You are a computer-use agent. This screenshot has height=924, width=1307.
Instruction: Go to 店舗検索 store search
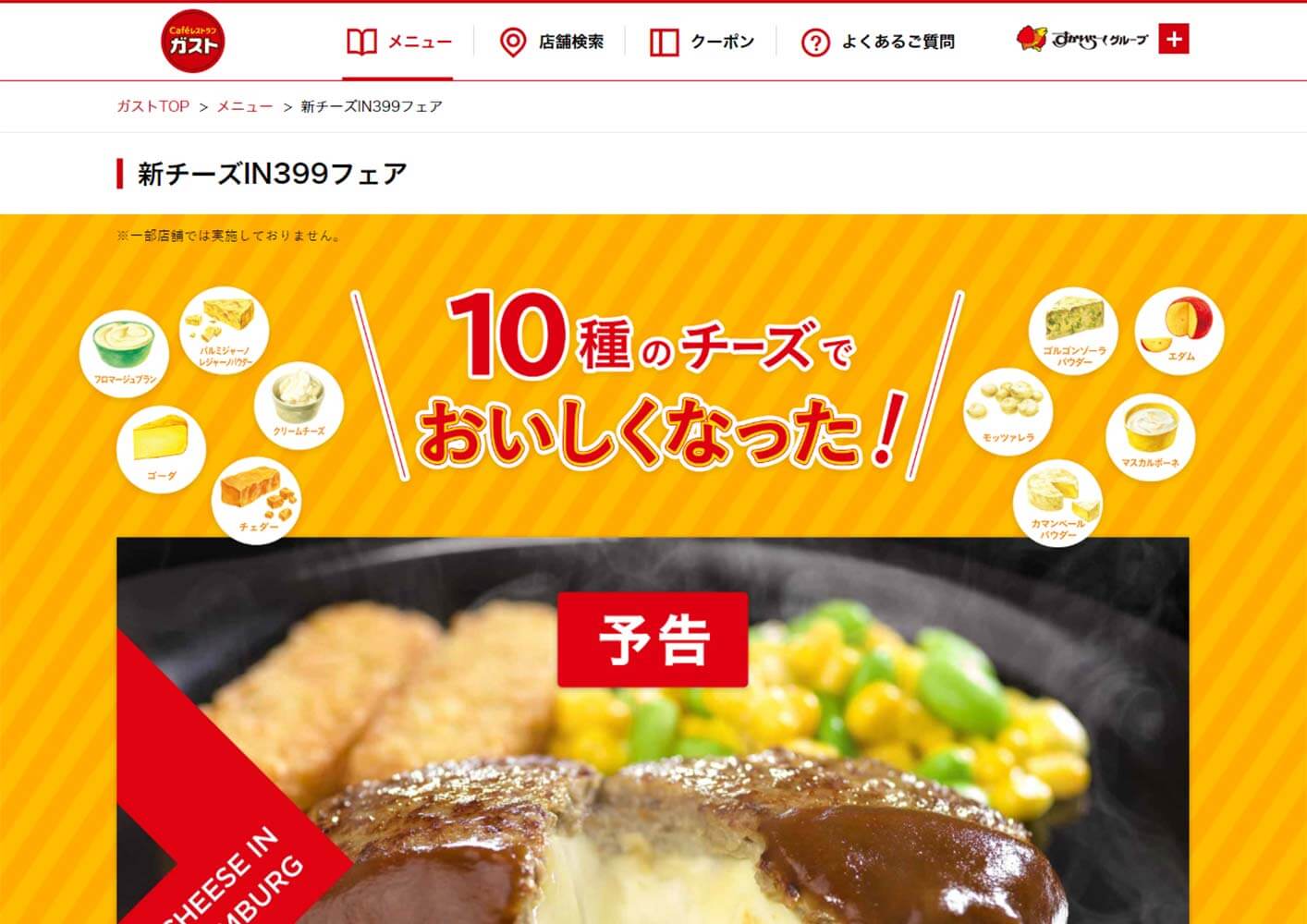point(551,42)
